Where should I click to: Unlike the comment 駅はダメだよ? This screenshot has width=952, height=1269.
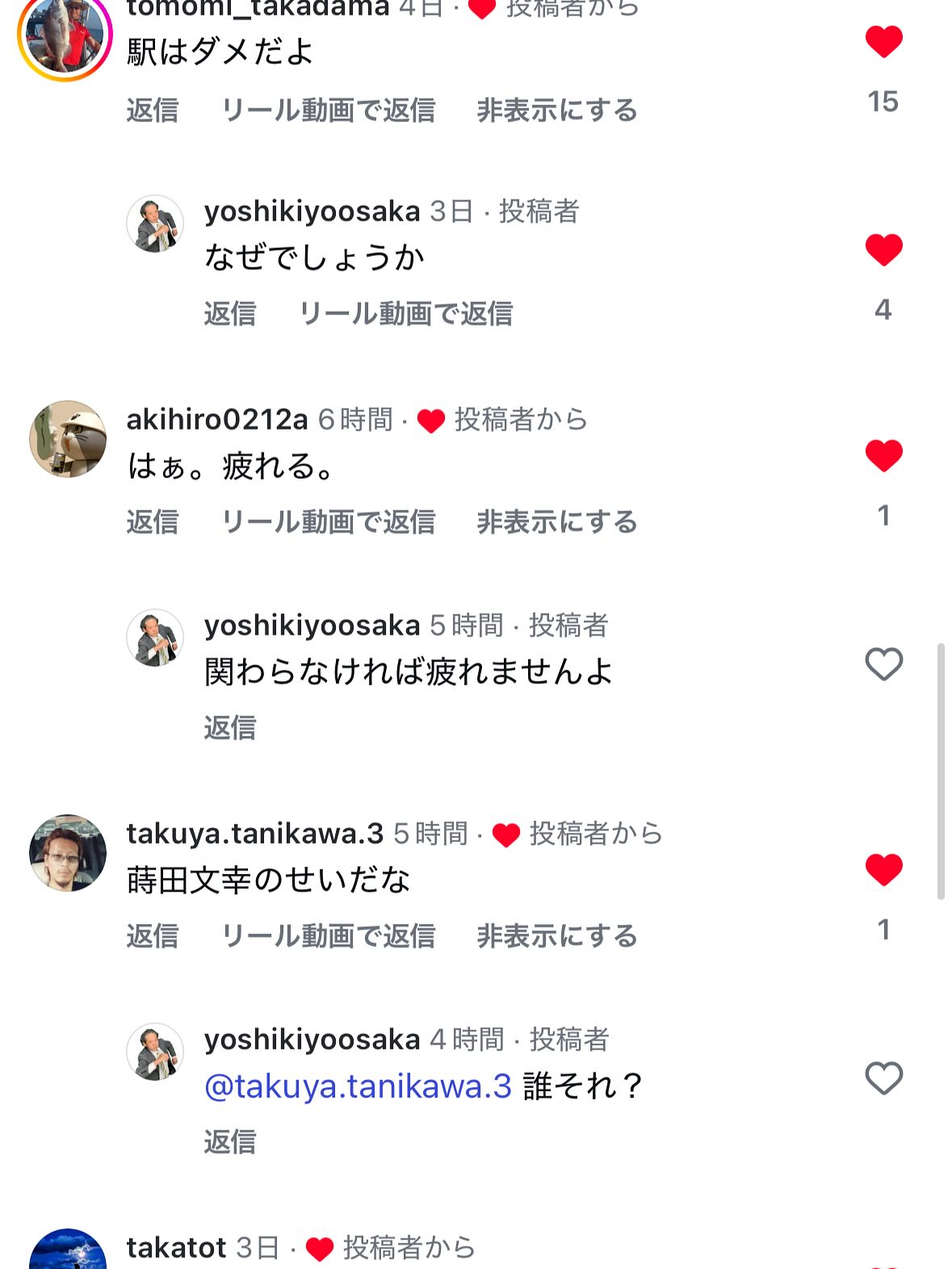pos(883,42)
